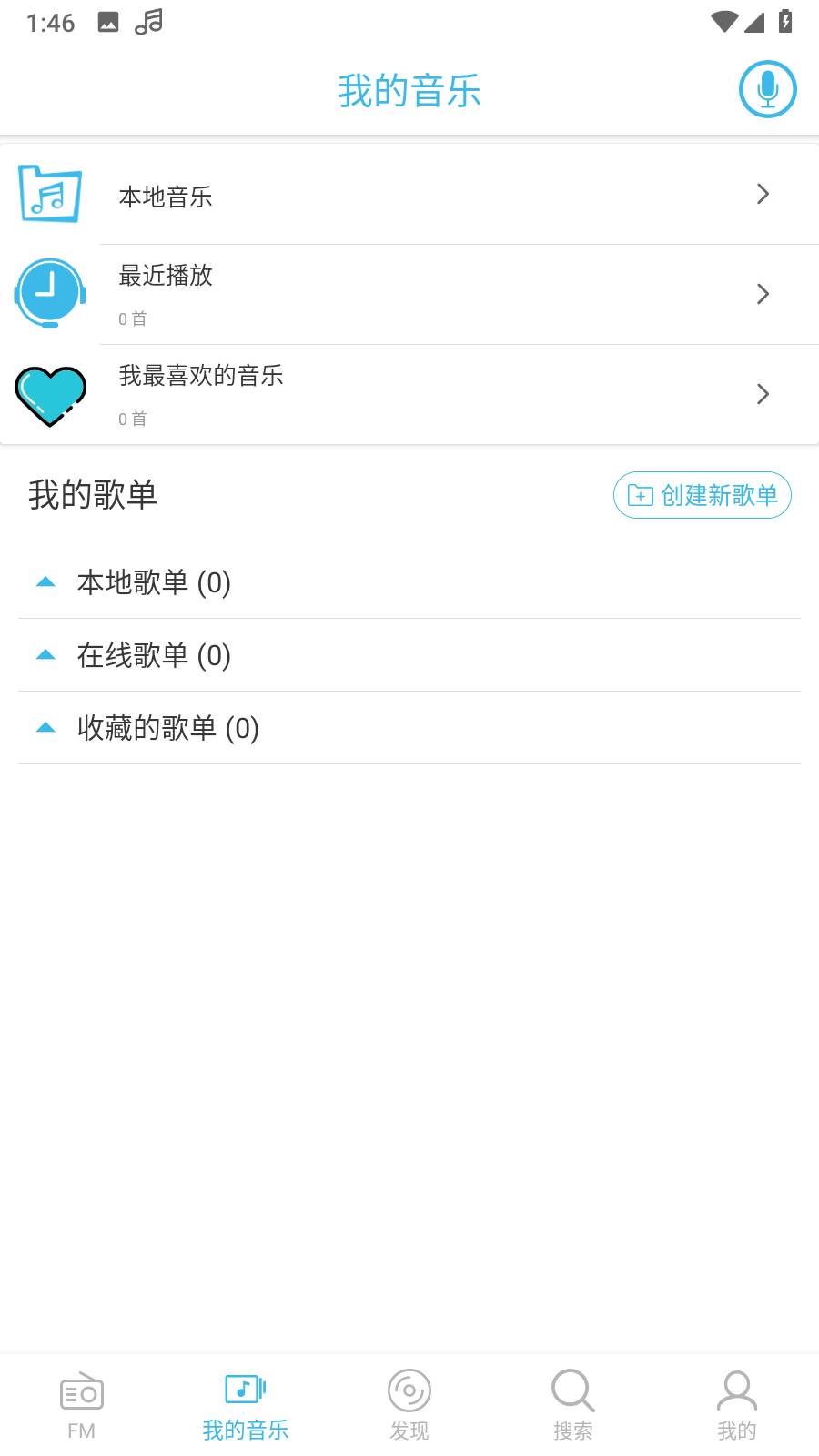
Task: Expand 本地音乐 via its chevron arrow
Action: [762, 194]
